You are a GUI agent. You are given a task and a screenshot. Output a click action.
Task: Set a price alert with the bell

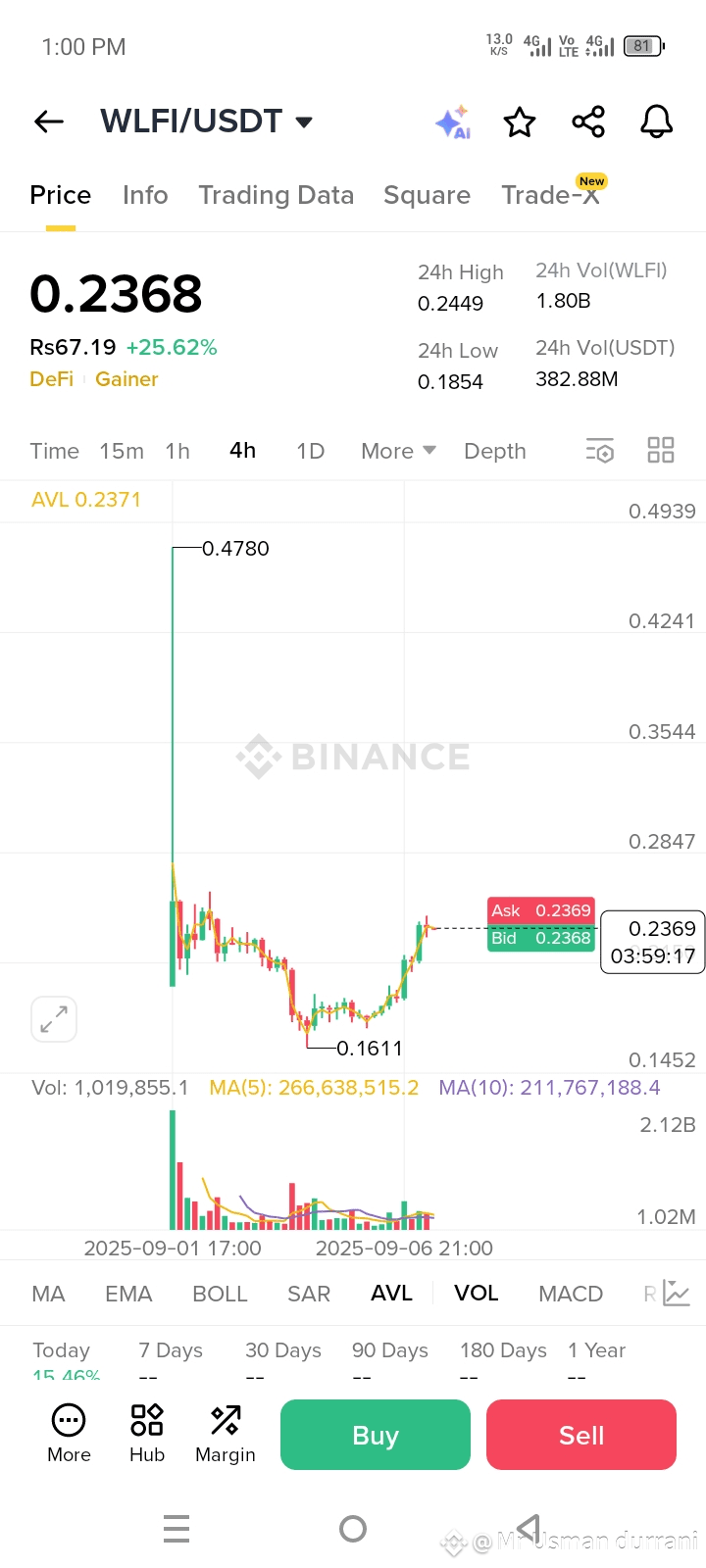click(x=656, y=122)
